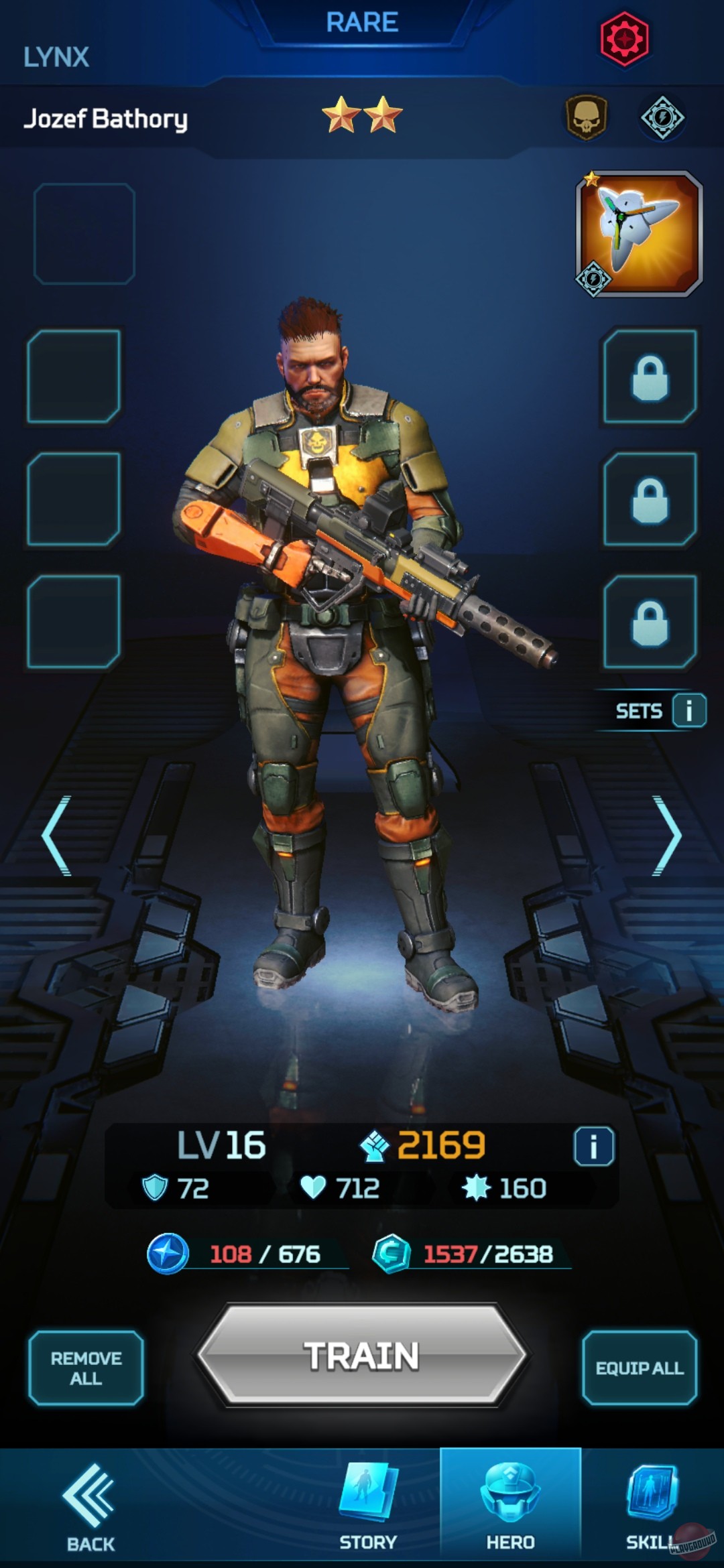Open hero stats info icon

coord(593,1146)
